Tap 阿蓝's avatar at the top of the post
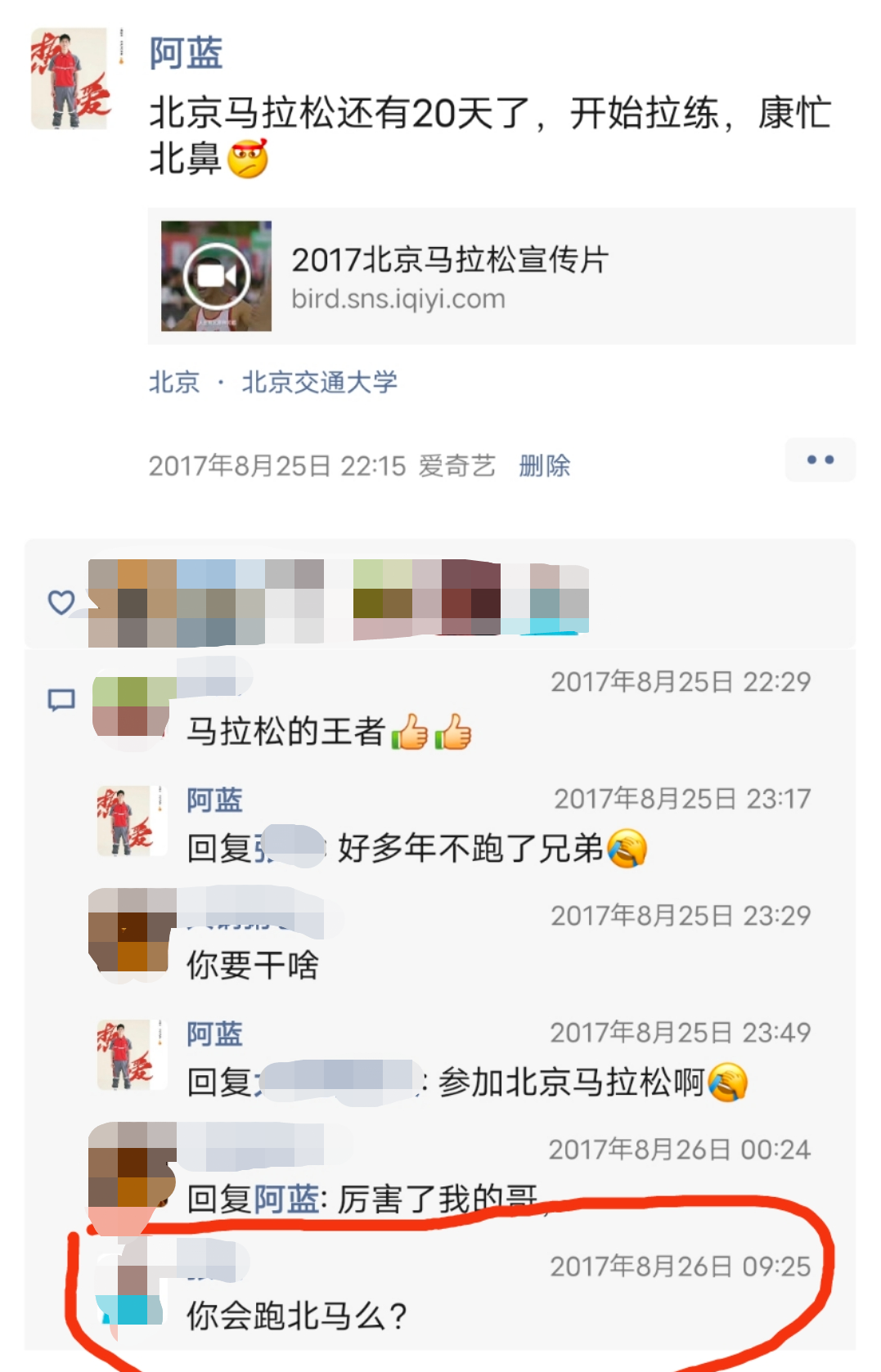The height and width of the screenshot is (1372, 881). click(x=70, y=78)
